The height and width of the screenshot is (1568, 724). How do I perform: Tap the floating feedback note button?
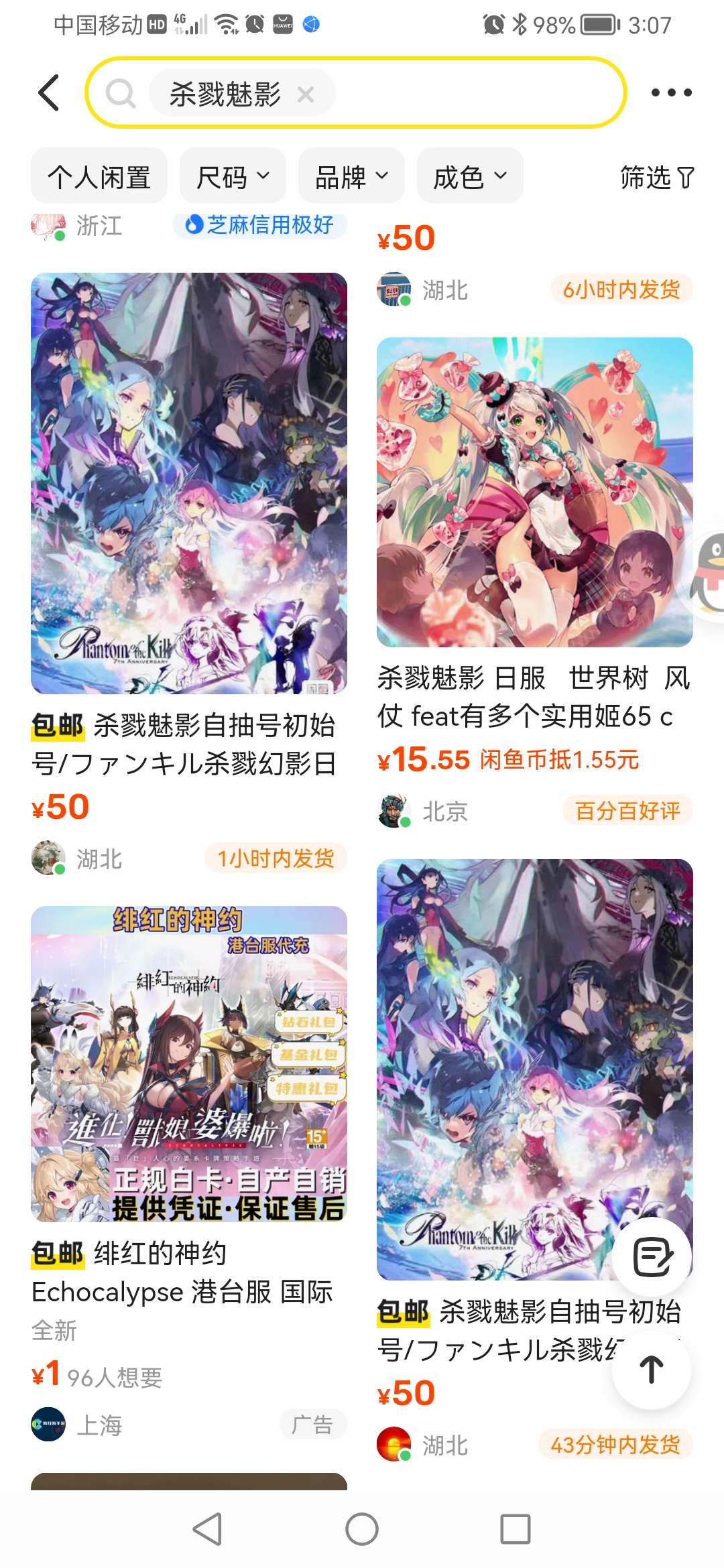(652, 1256)
